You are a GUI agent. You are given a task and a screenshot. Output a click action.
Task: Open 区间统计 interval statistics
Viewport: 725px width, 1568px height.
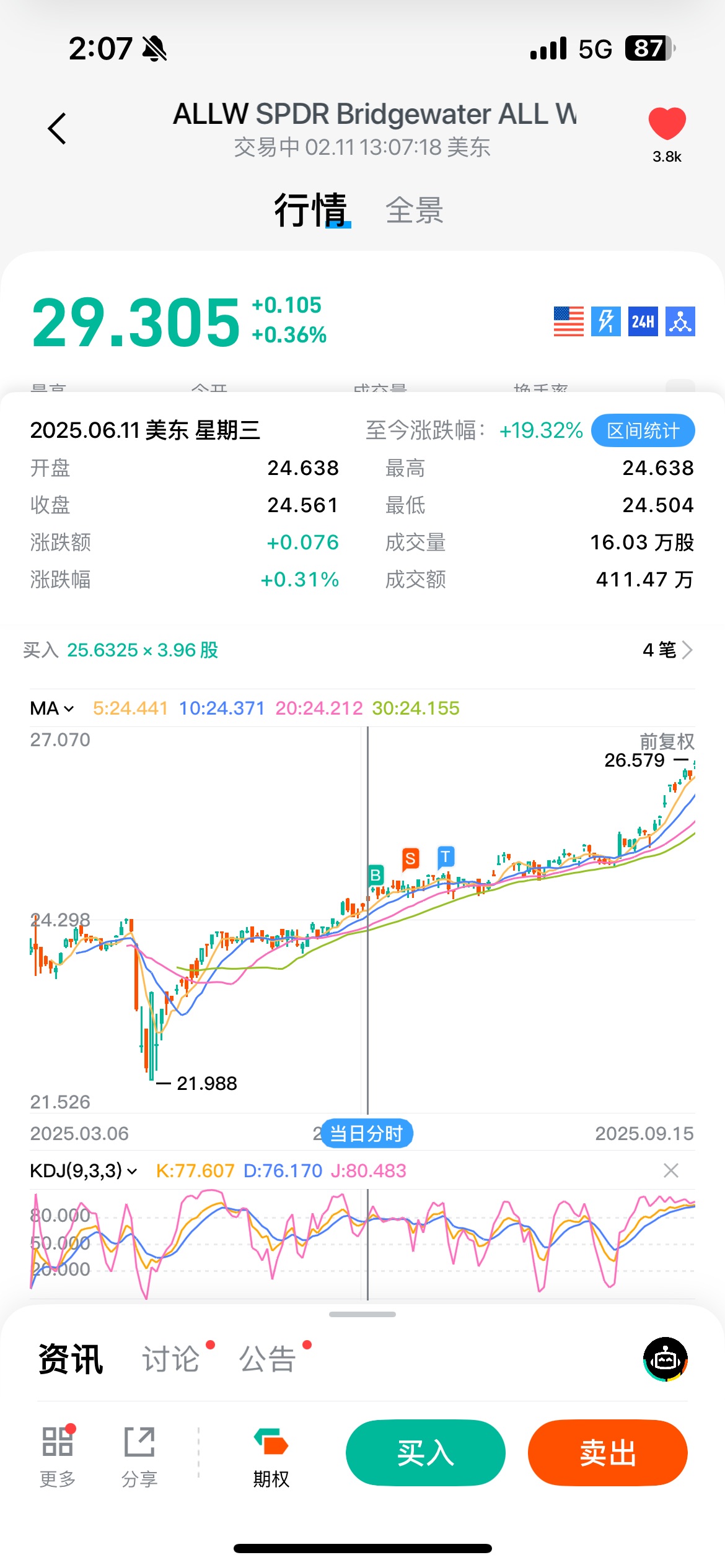tap(643, 430)
